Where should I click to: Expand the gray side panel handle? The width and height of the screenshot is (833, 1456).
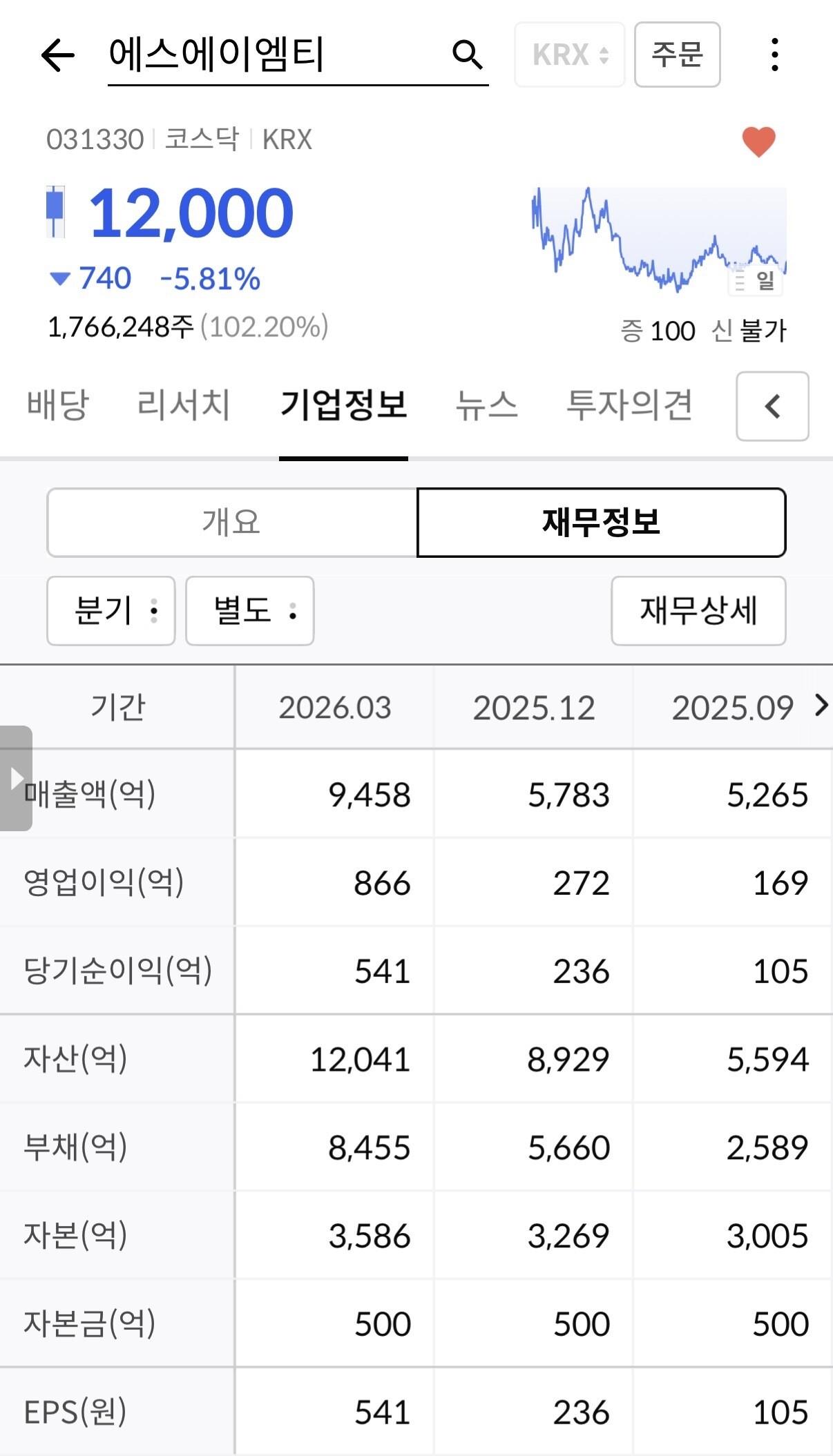(x=16, y=778)
